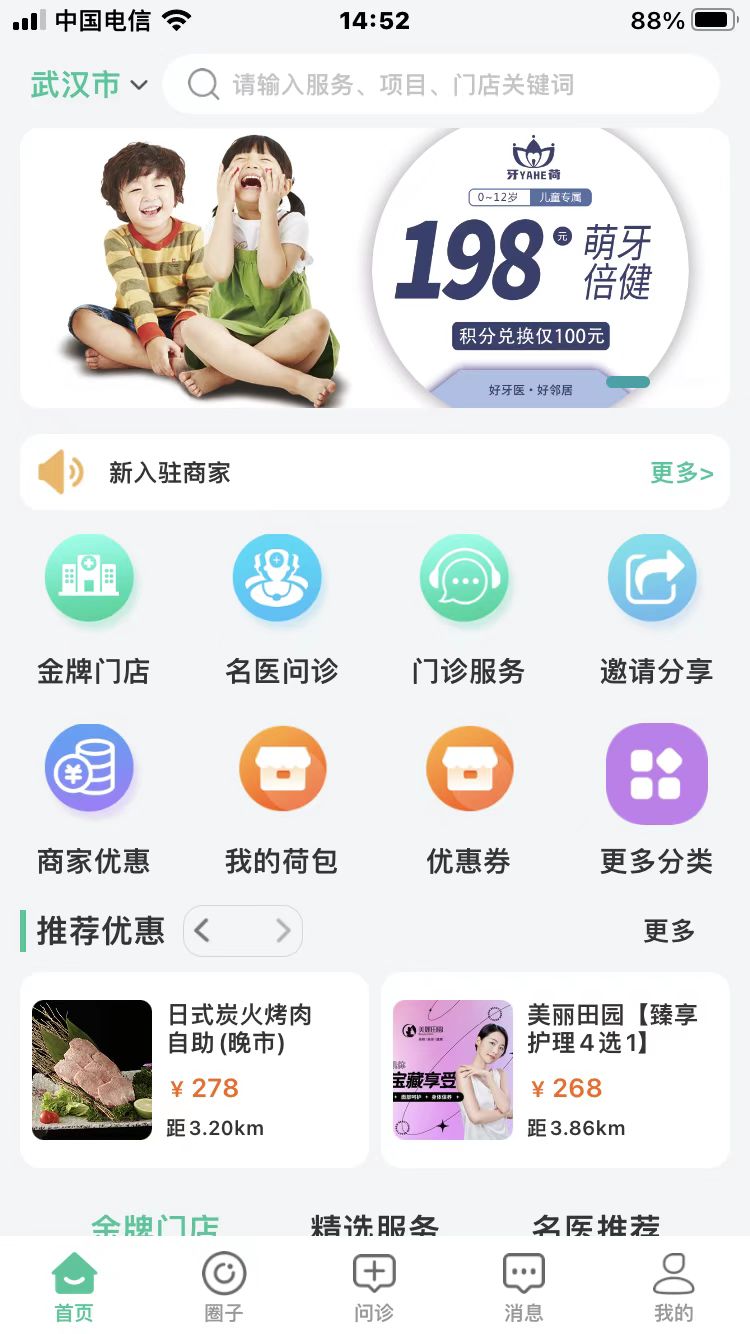Tap 更多> for new merchants
The image size is (750, 1334).
coord(681,472)
